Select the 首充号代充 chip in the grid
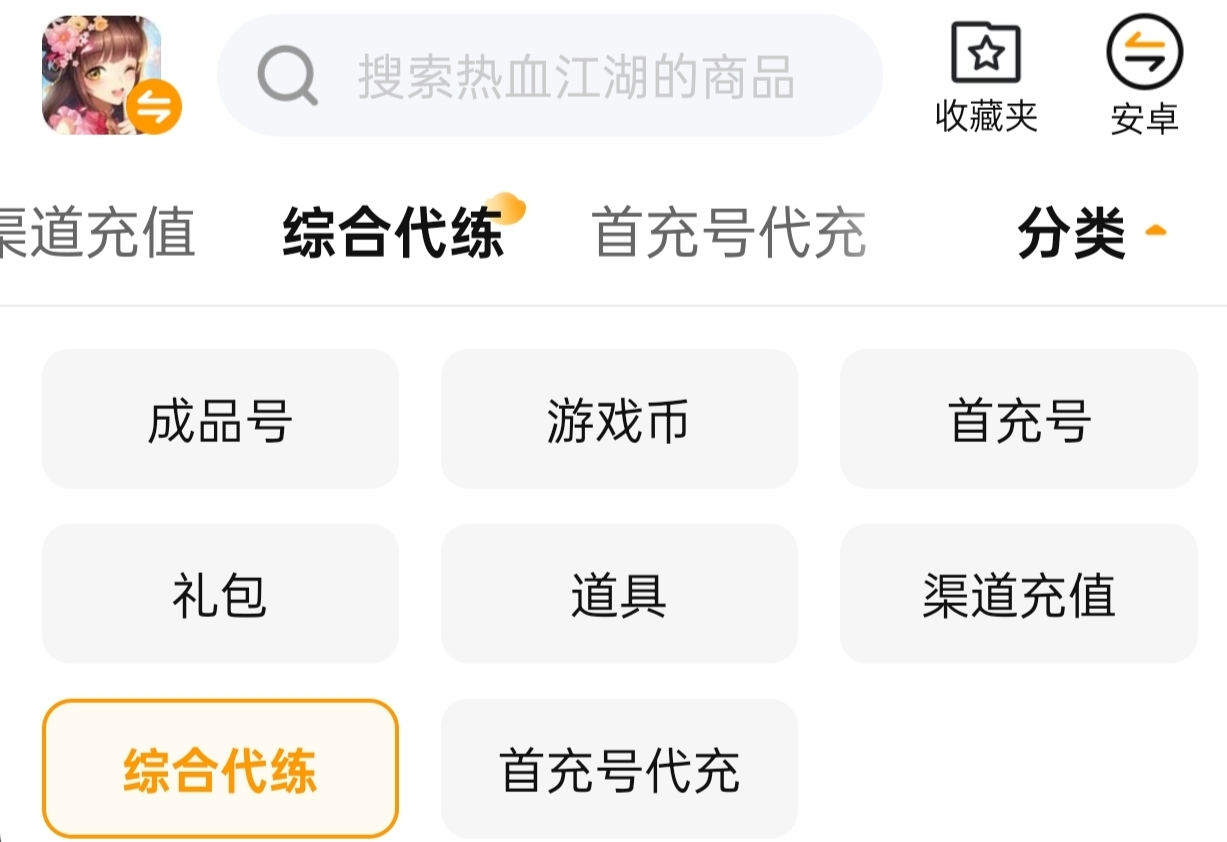This screenshot has width=1227, height=842. tap(619, 769)
